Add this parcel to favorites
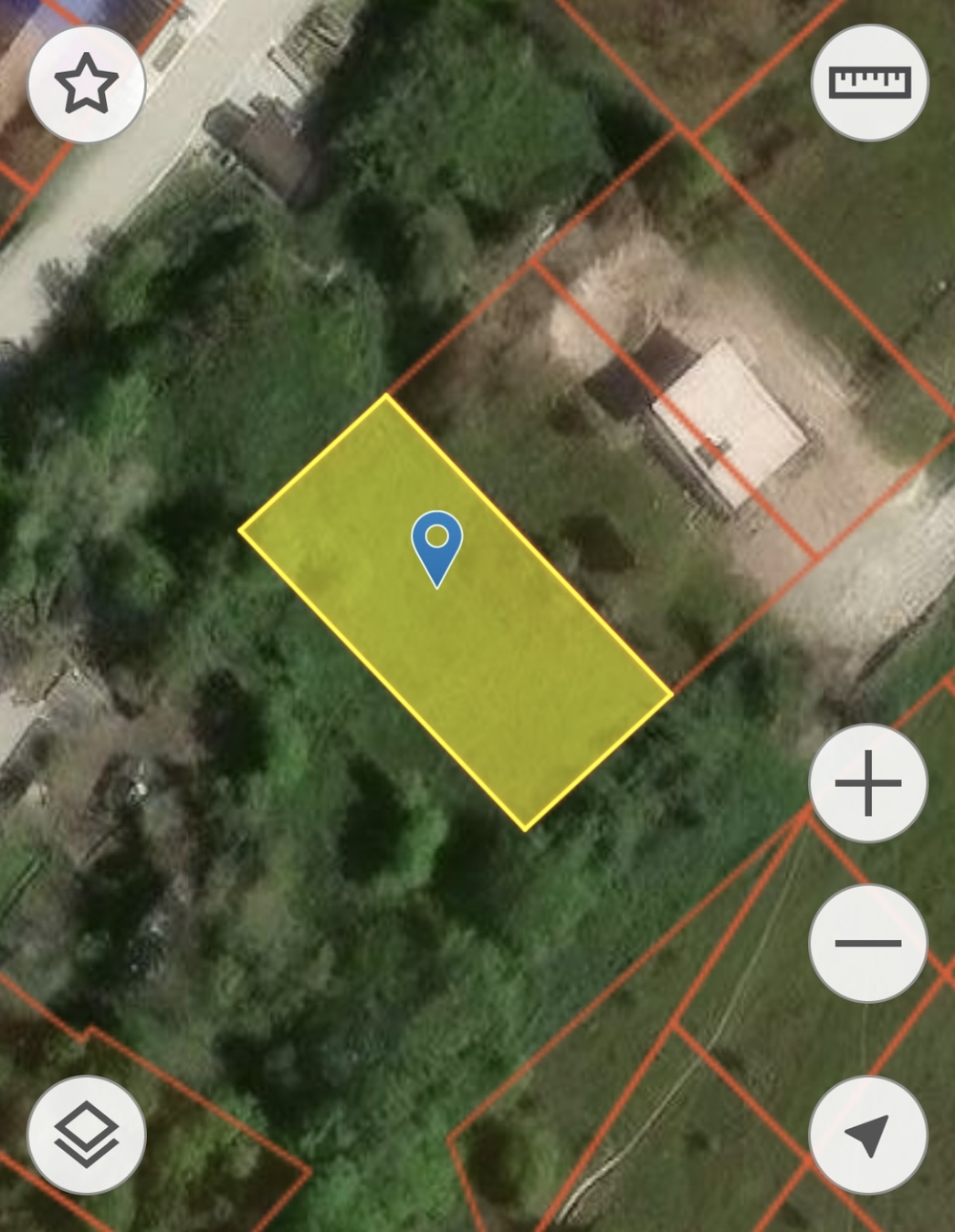955x1232 pixels. pos(87,84)
